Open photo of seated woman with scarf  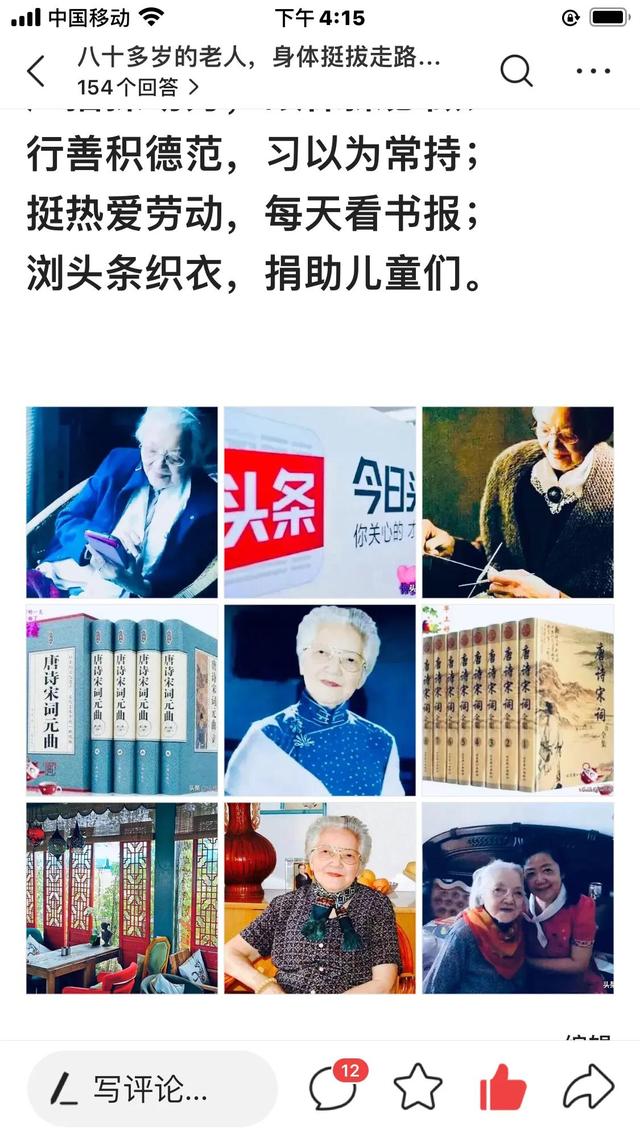tap(319, 898)
